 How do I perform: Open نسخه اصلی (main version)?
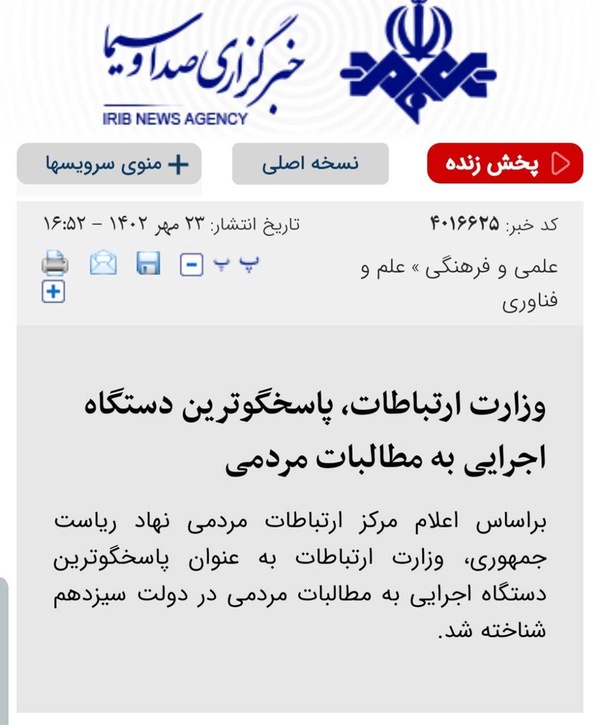[310, 164]
